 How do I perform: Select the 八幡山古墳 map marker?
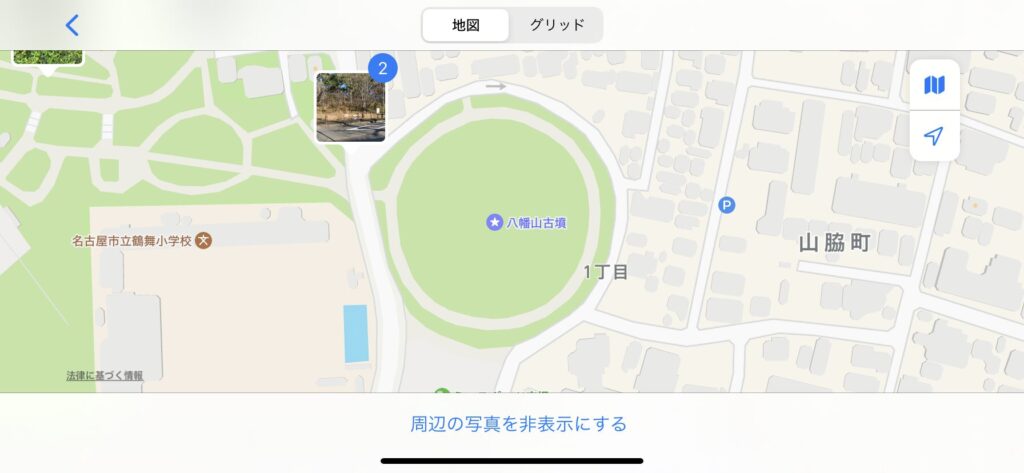pyautogui.click(x=494, y=222)
